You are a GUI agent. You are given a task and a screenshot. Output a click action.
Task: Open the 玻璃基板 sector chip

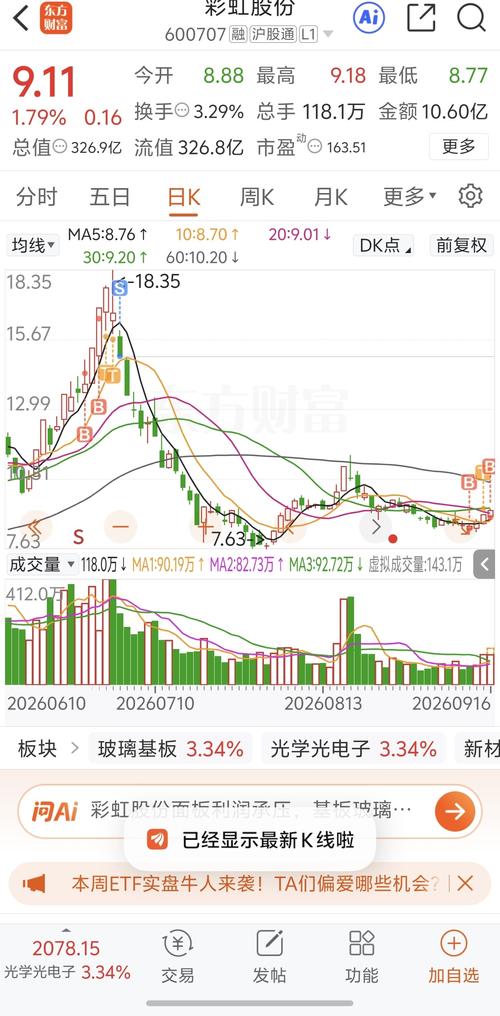point(170,750)
